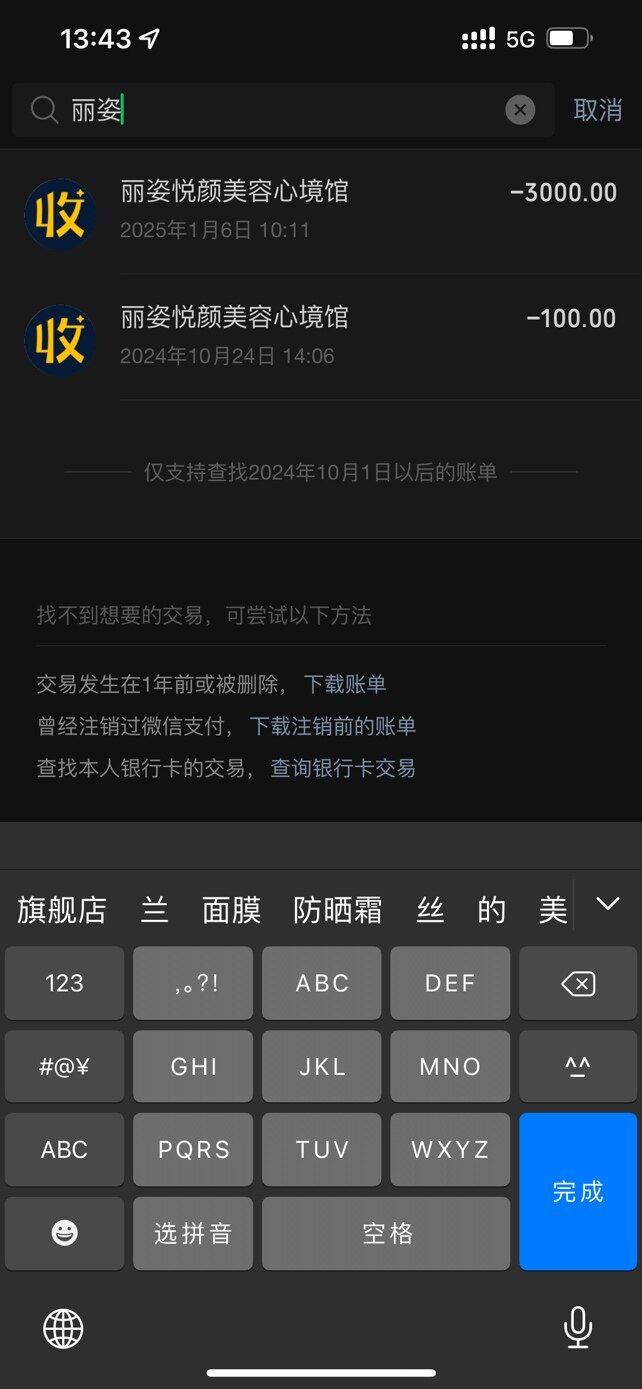Image resolution: width=642 pixels, height=1389 pixels.
Task: Switch to the 123 number keypad
Action: [x=64, y=984]
